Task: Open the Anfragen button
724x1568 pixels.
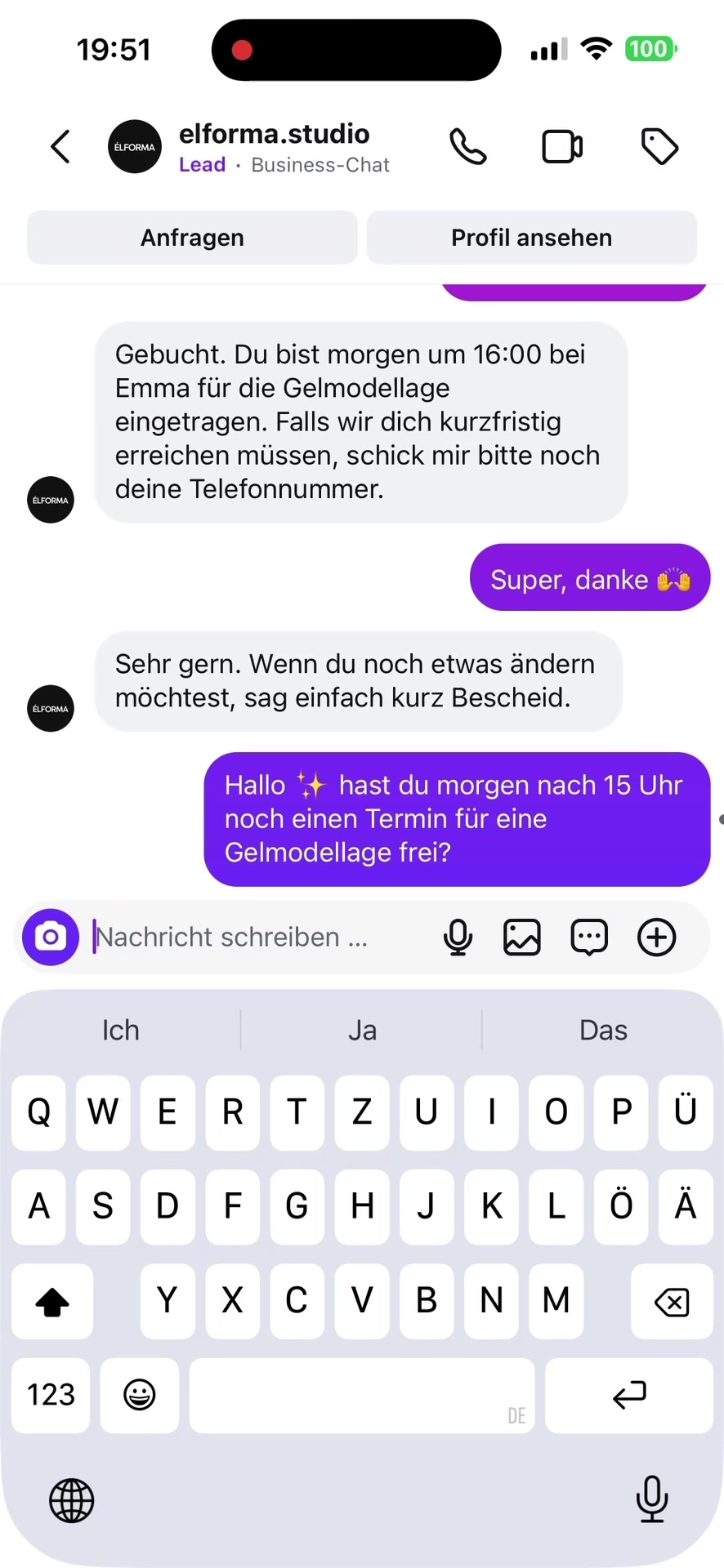Action: click(x=192, y=238)
